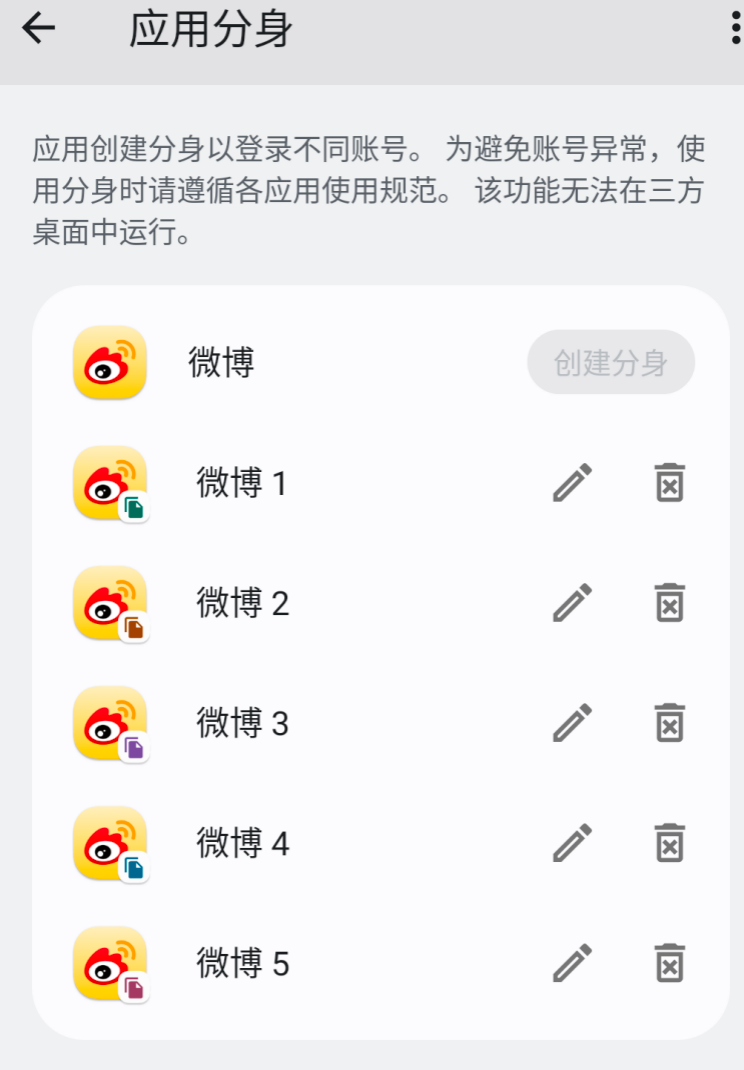Click the 微博 3 clone app icon
Image resolution: width=744 pixels, height=1070 pixels.
pyautogui.click(x=109, y=723)
